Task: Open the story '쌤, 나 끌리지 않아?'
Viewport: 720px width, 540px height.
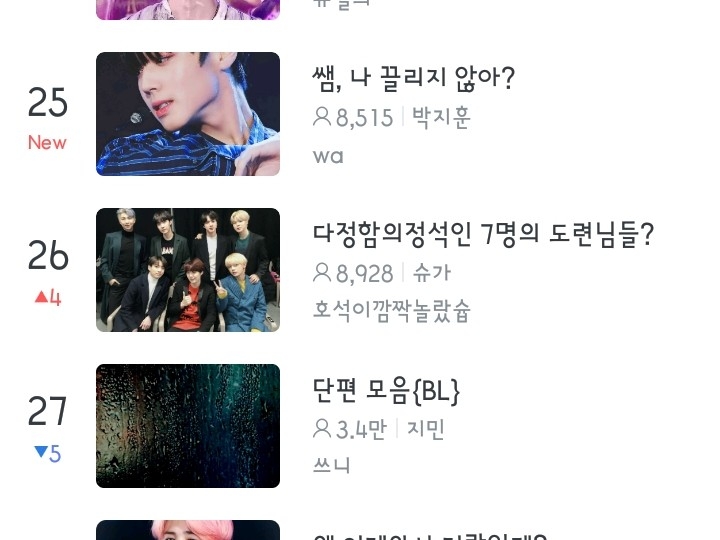Action: (x=413, y=78)
